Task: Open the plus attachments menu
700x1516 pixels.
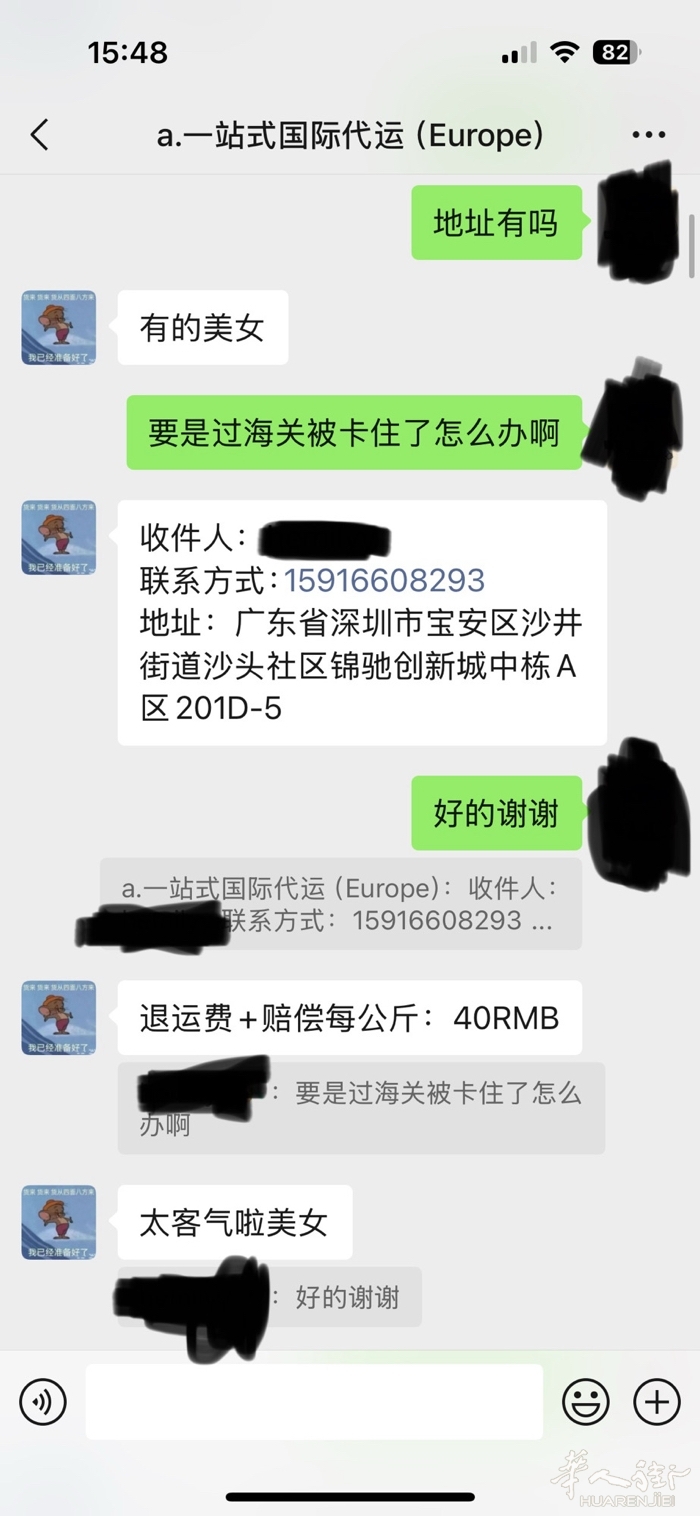Action: pyautogui.click(x=657, y=1402)
